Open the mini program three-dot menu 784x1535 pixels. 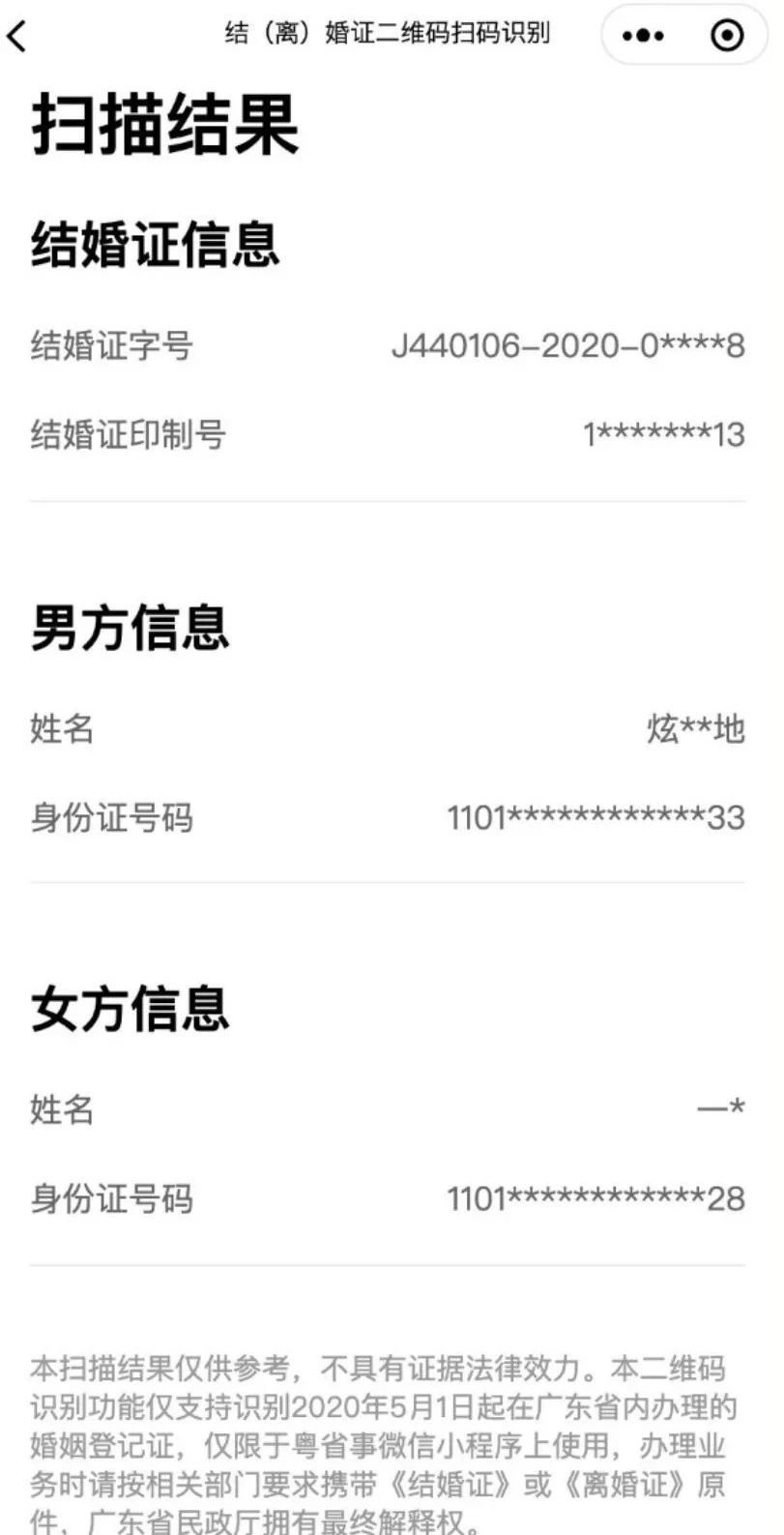click(x=643, y=37)
